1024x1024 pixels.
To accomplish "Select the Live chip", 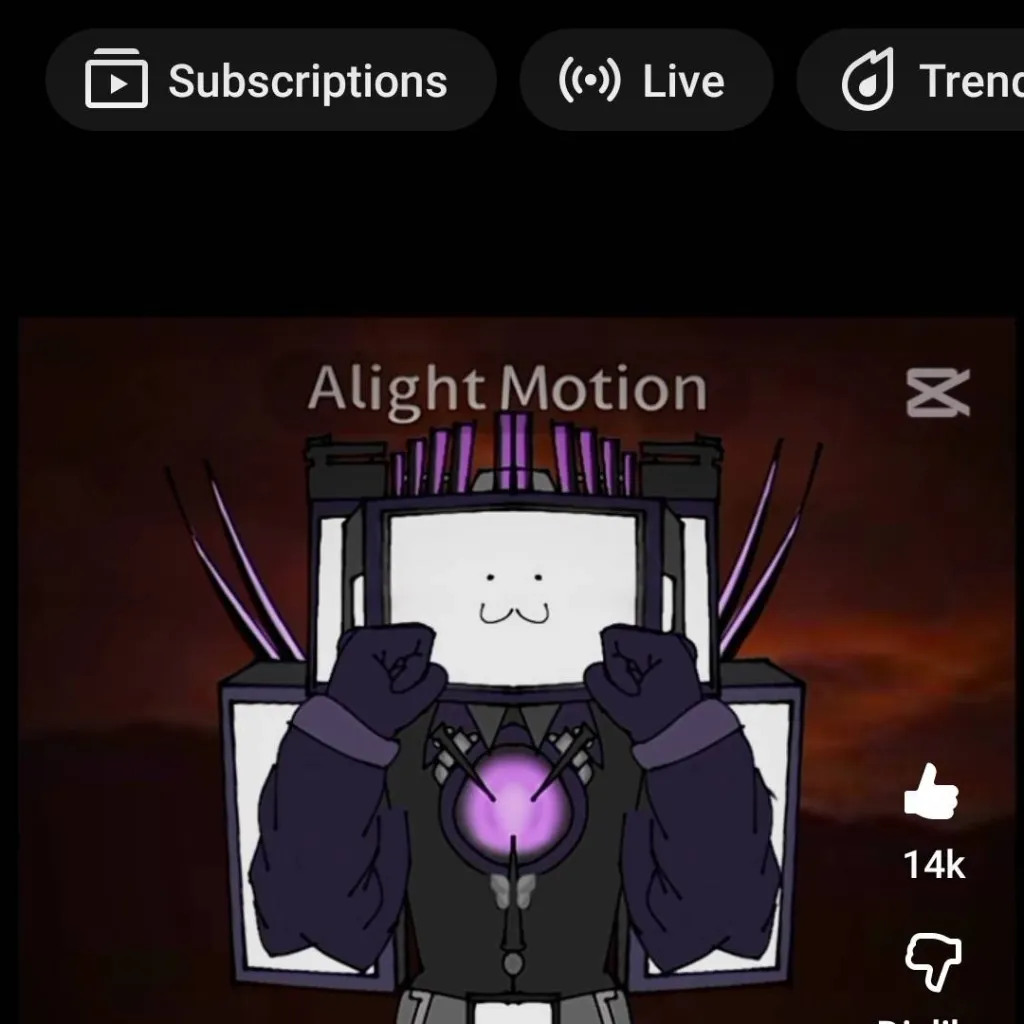I will [646, 81].
